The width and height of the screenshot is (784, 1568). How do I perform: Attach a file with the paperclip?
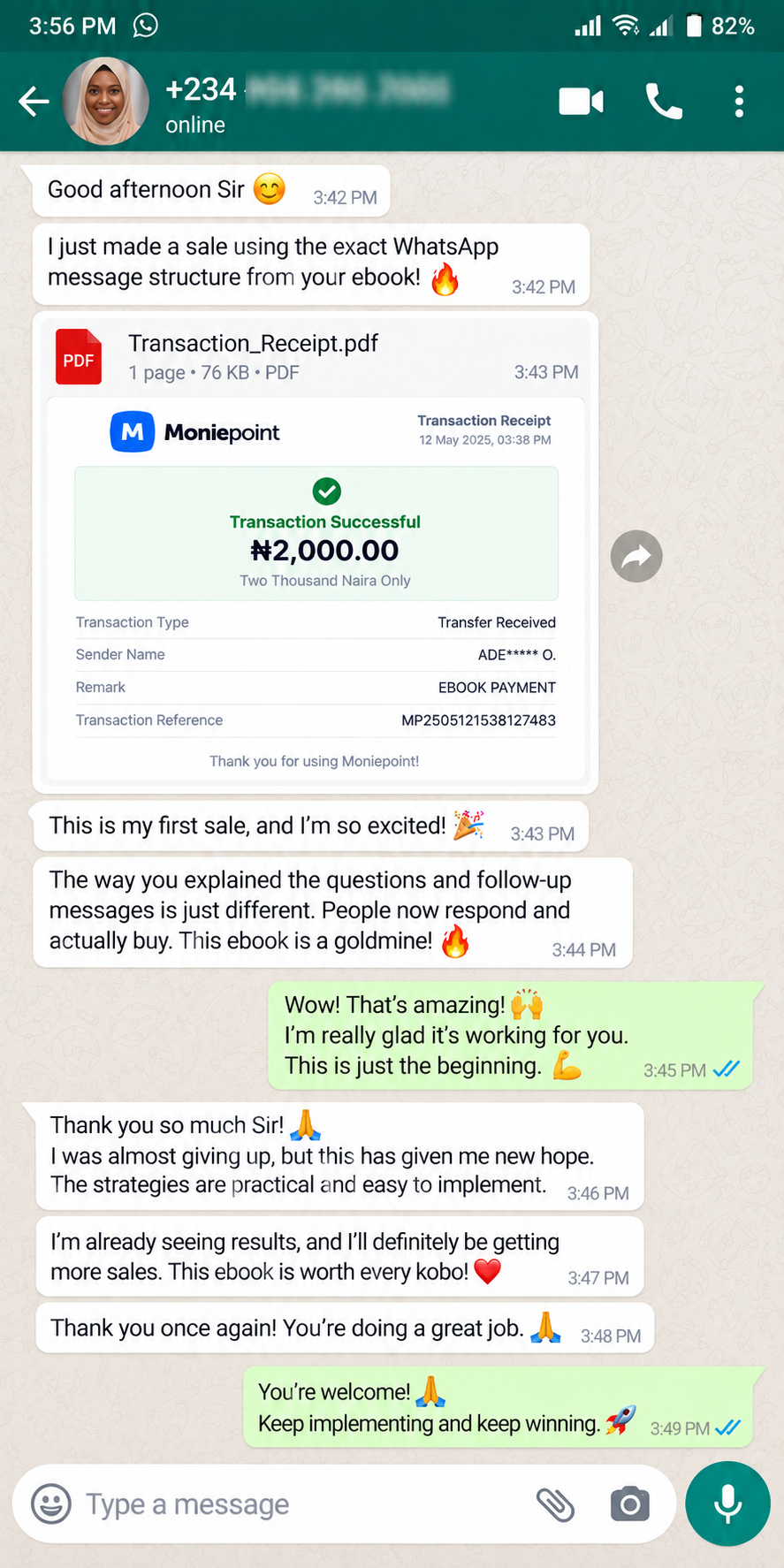pyautogui.click(x=555, y=1504)
